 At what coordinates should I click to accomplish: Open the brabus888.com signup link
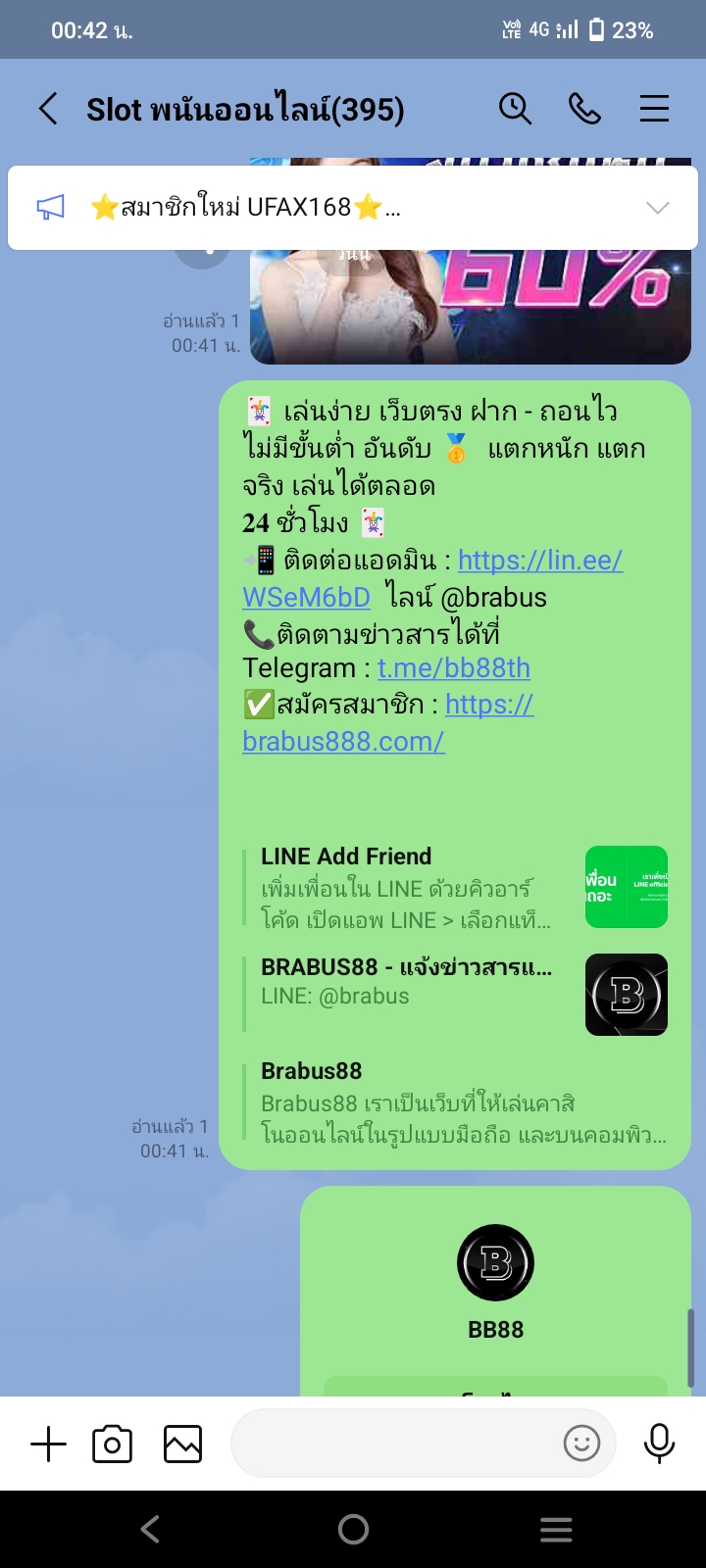point(343,741)
